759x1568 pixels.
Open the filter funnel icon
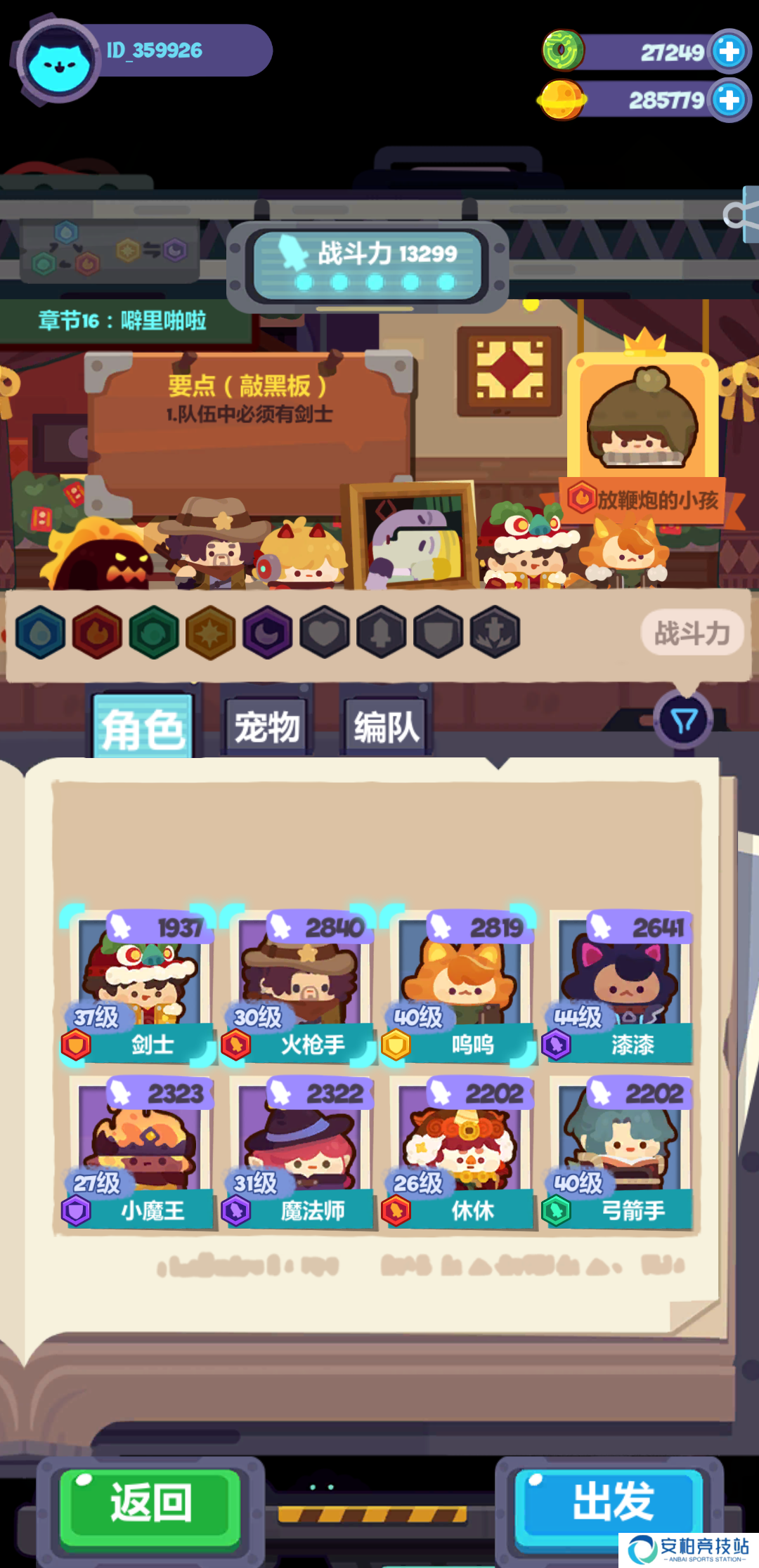(683, 721)
